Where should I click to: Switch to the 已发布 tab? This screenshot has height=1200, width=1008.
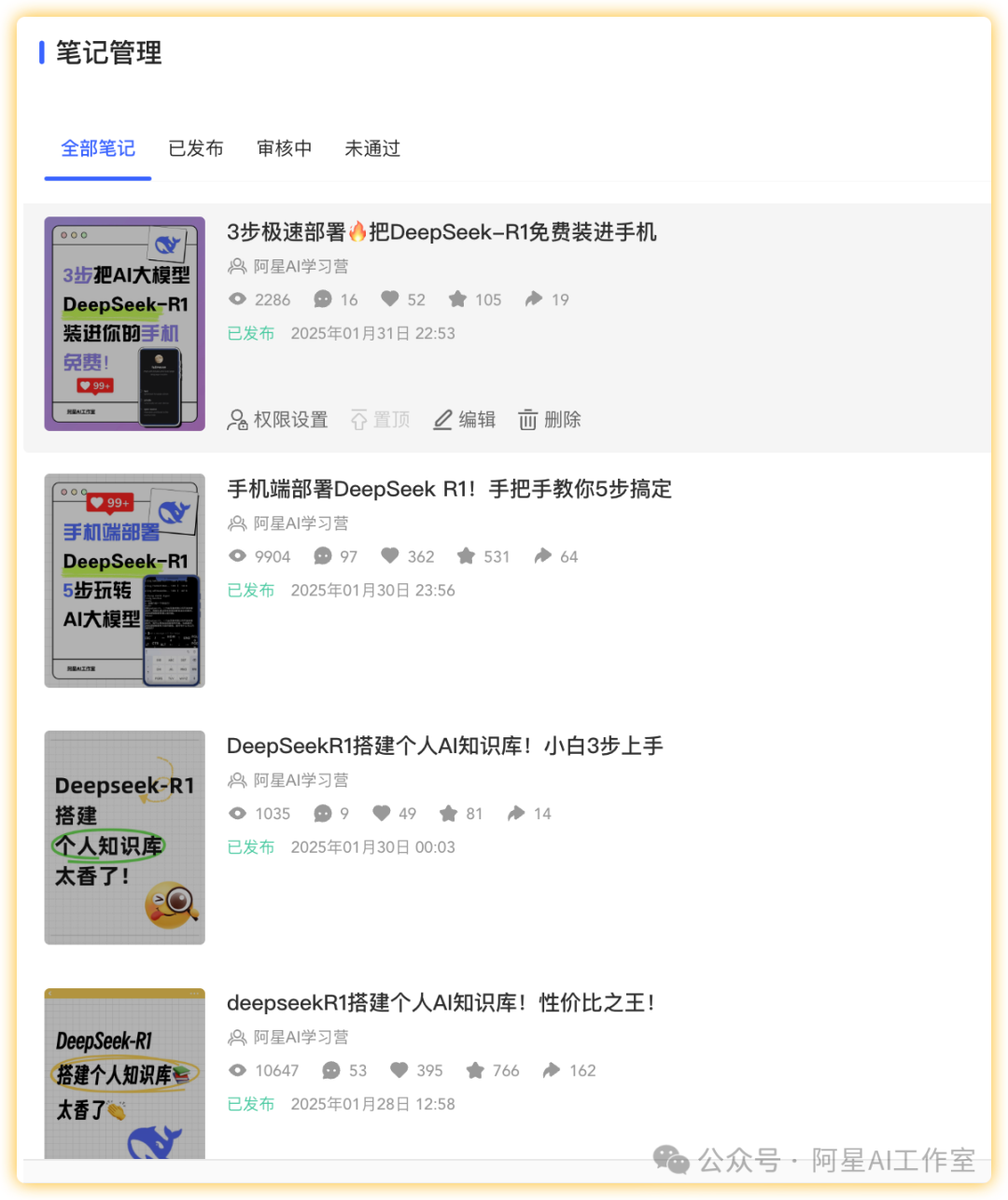pyautogui.click(x=196, y=148)
